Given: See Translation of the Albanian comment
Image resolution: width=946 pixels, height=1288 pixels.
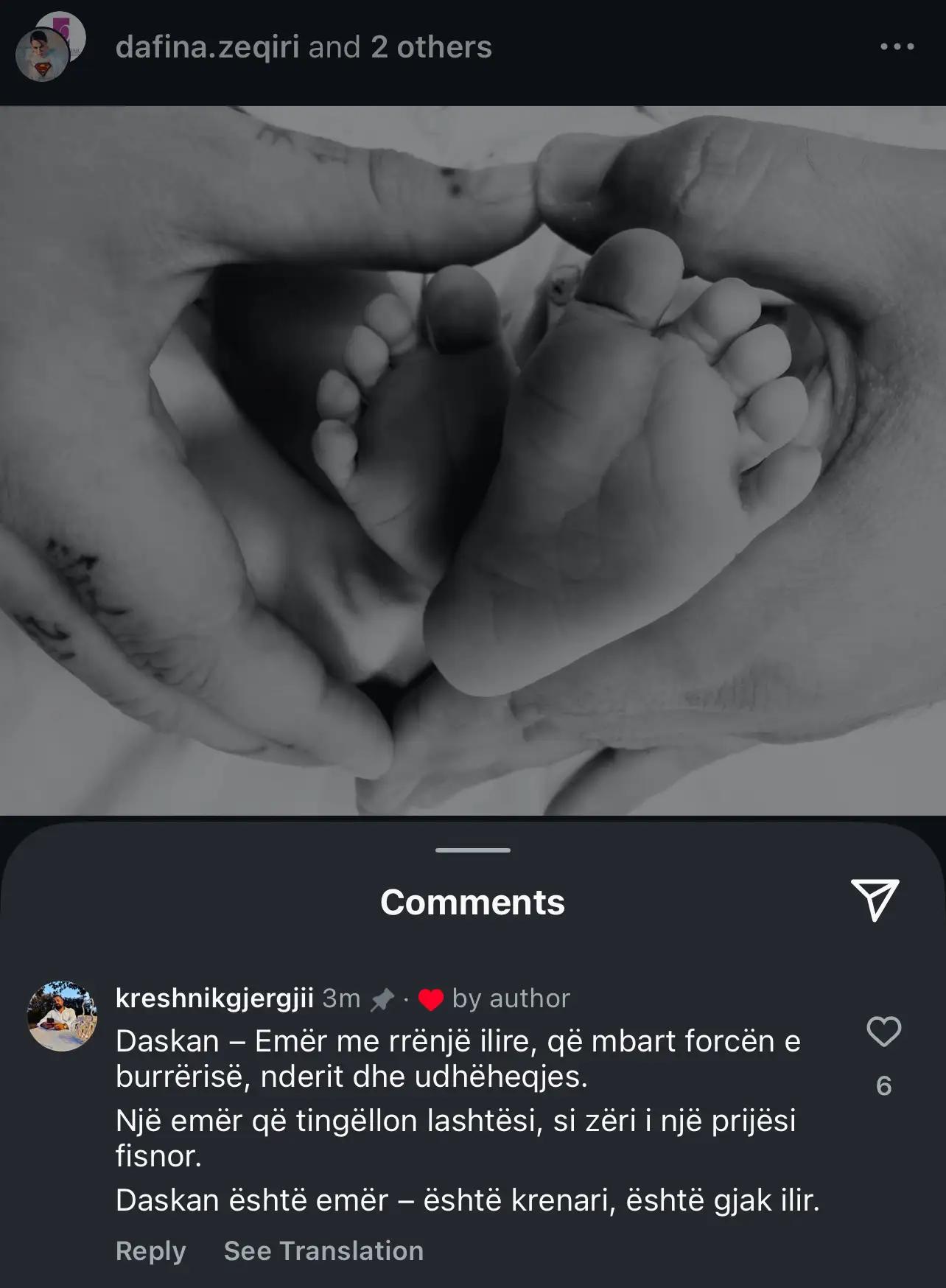Looking at the screenshot, I should [323, 1251].
